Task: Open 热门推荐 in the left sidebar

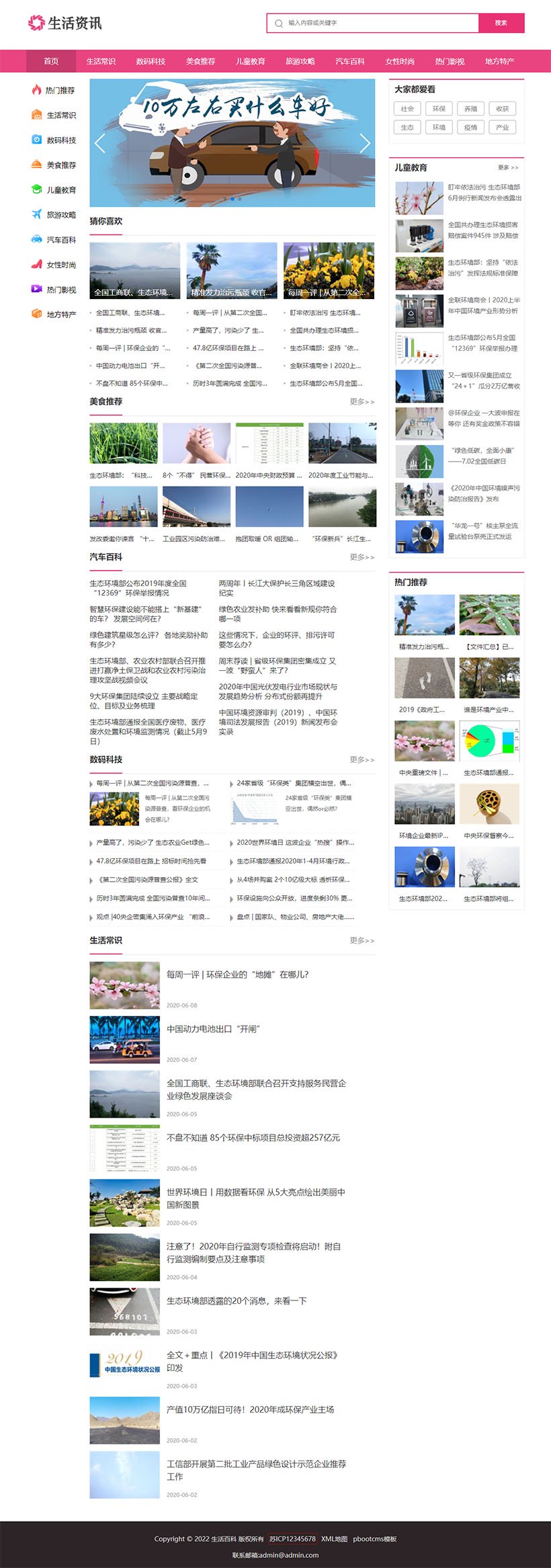Action: [x=59, y=91]
